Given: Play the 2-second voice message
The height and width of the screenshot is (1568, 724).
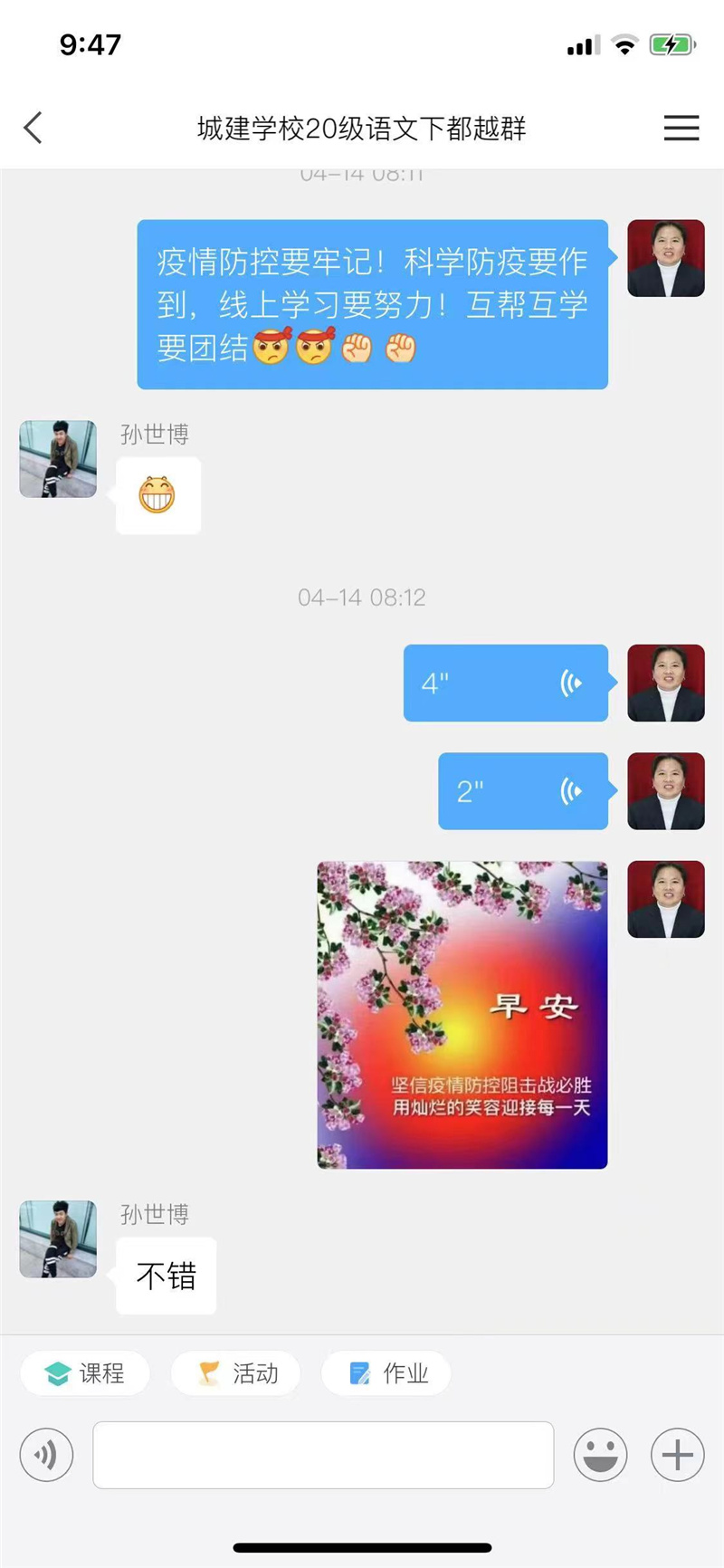Looking at the screenshot, I should tap(523, 791).
